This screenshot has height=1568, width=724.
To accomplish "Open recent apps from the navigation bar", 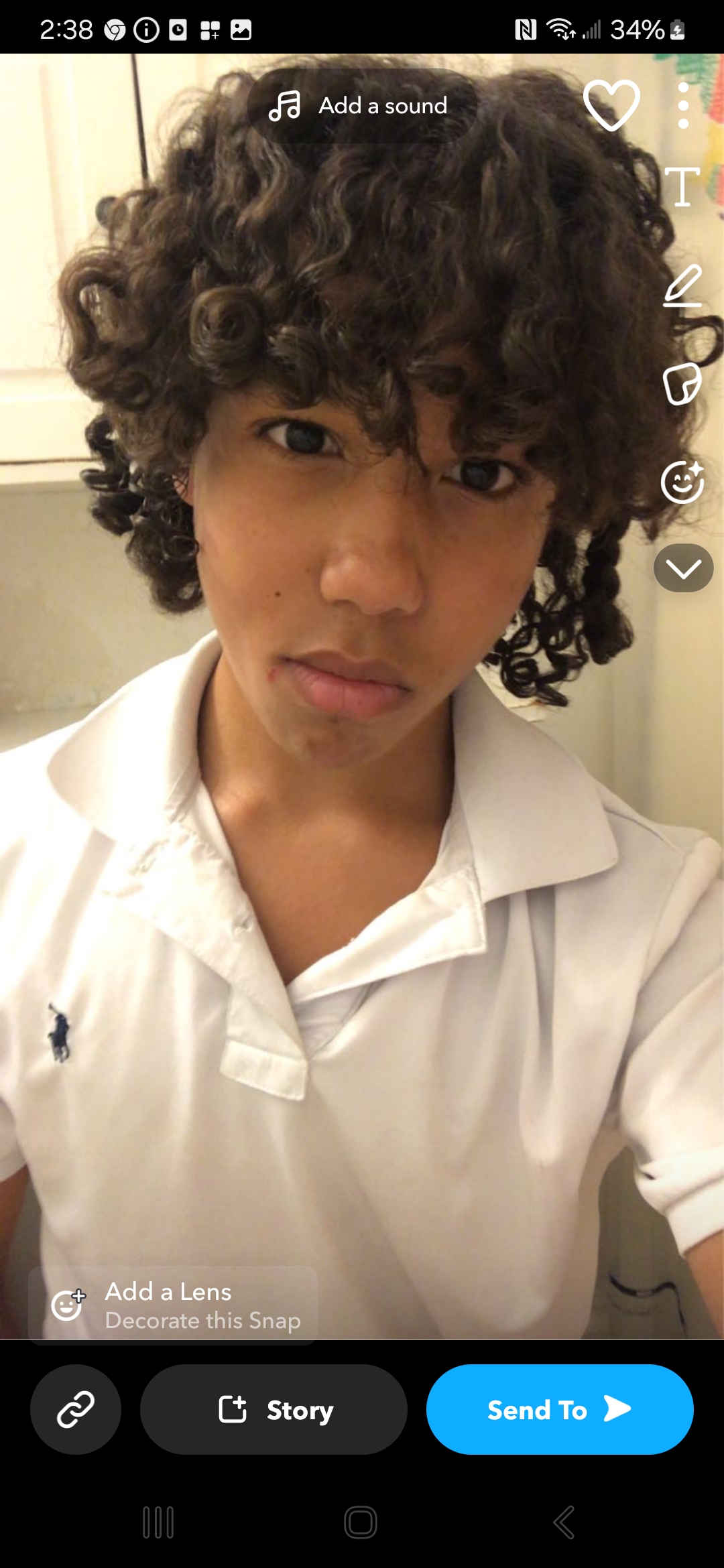I will click(159, 1522).
